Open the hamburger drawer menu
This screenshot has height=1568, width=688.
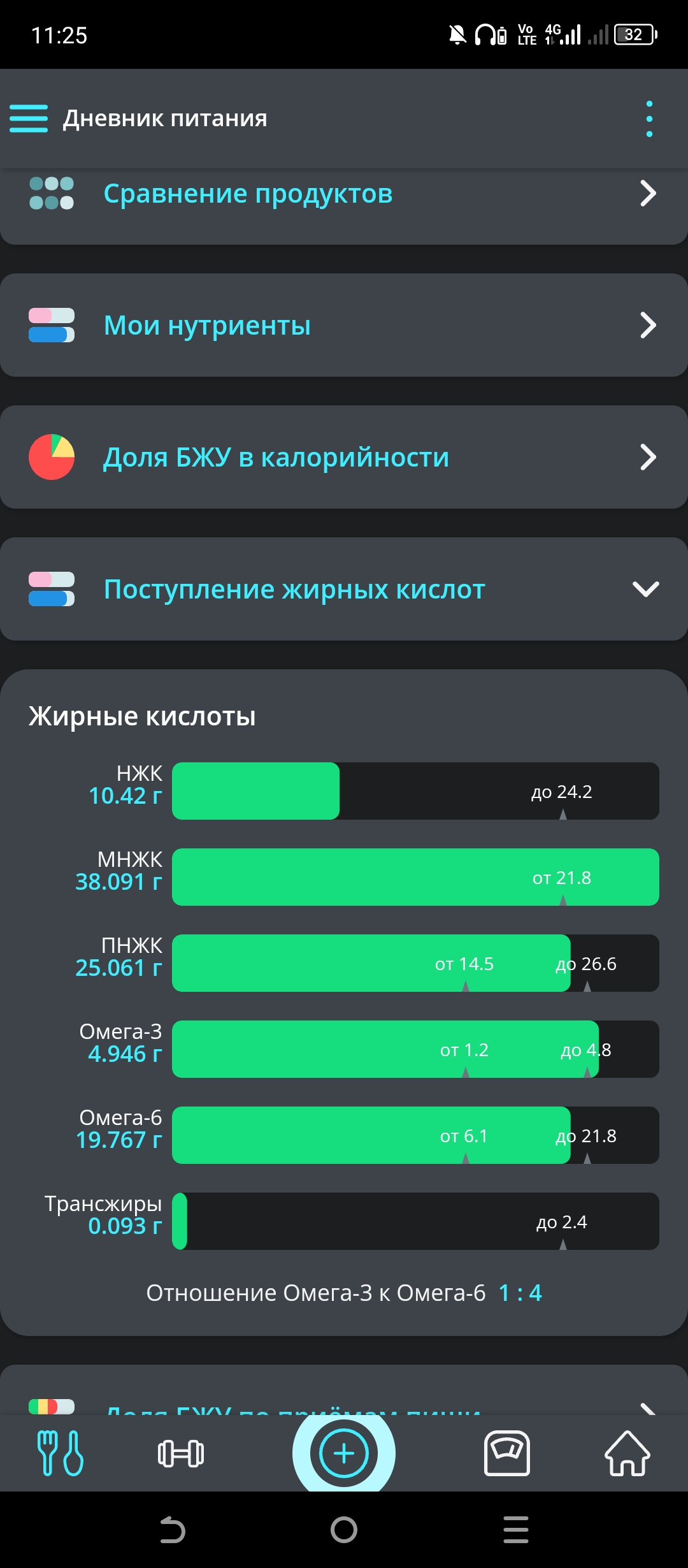pyautogui.click(x=29, y=119)
